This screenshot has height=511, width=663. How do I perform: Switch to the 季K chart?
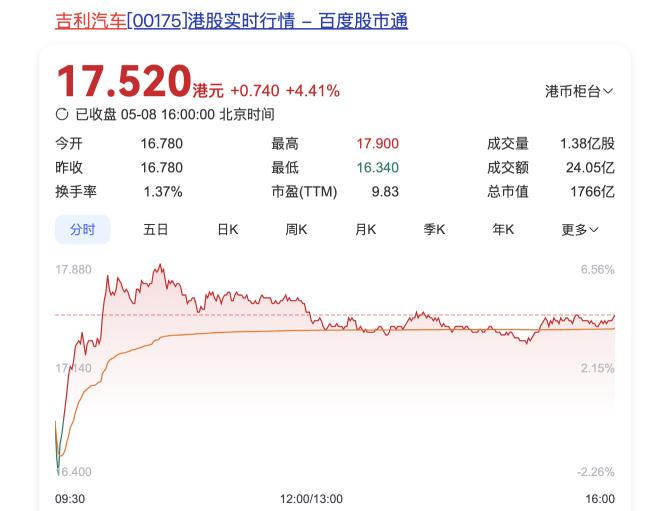pyautogui.click(x=434, y=229)
